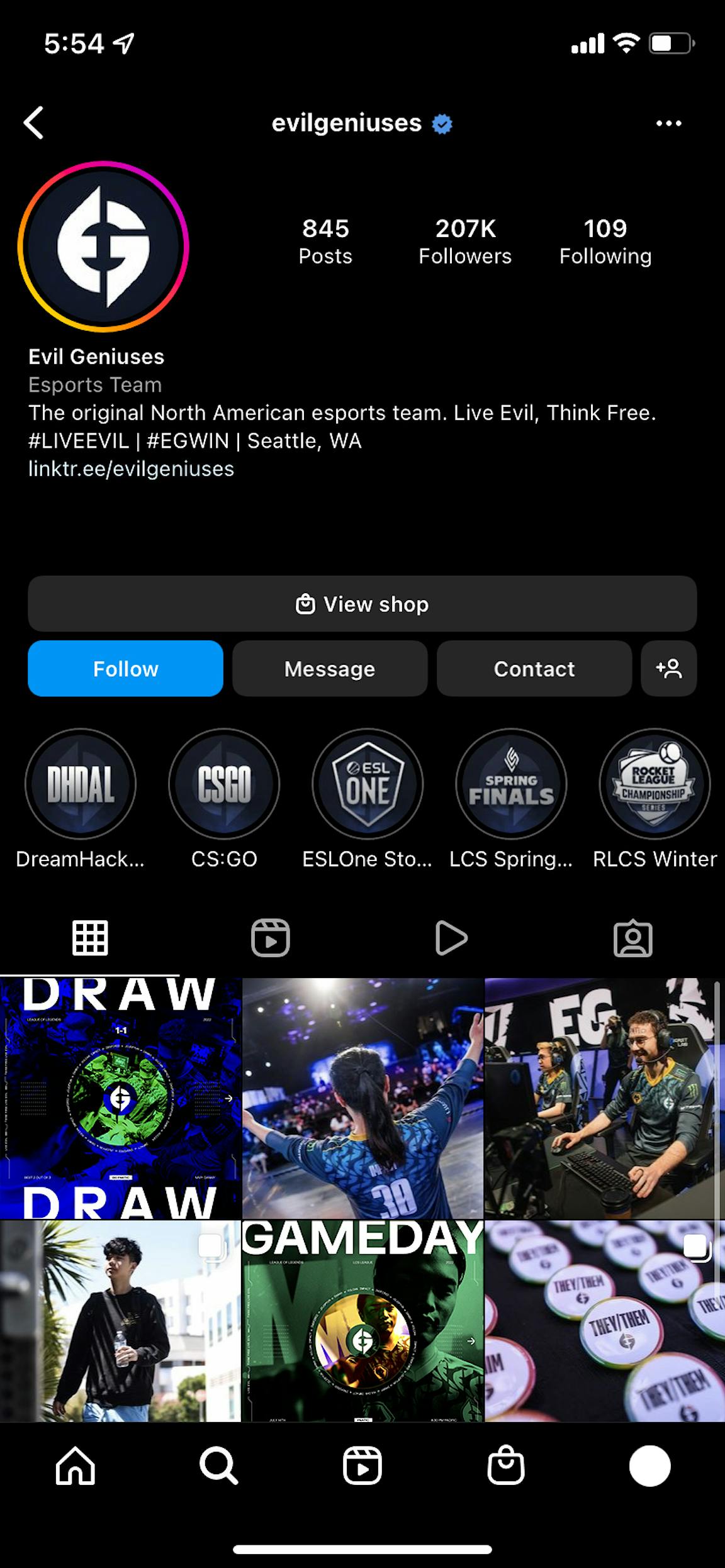Open the ESLOne highlight
Image resolution: width=725 pixels, height=1568 pixels.
(x=368, y=784)
